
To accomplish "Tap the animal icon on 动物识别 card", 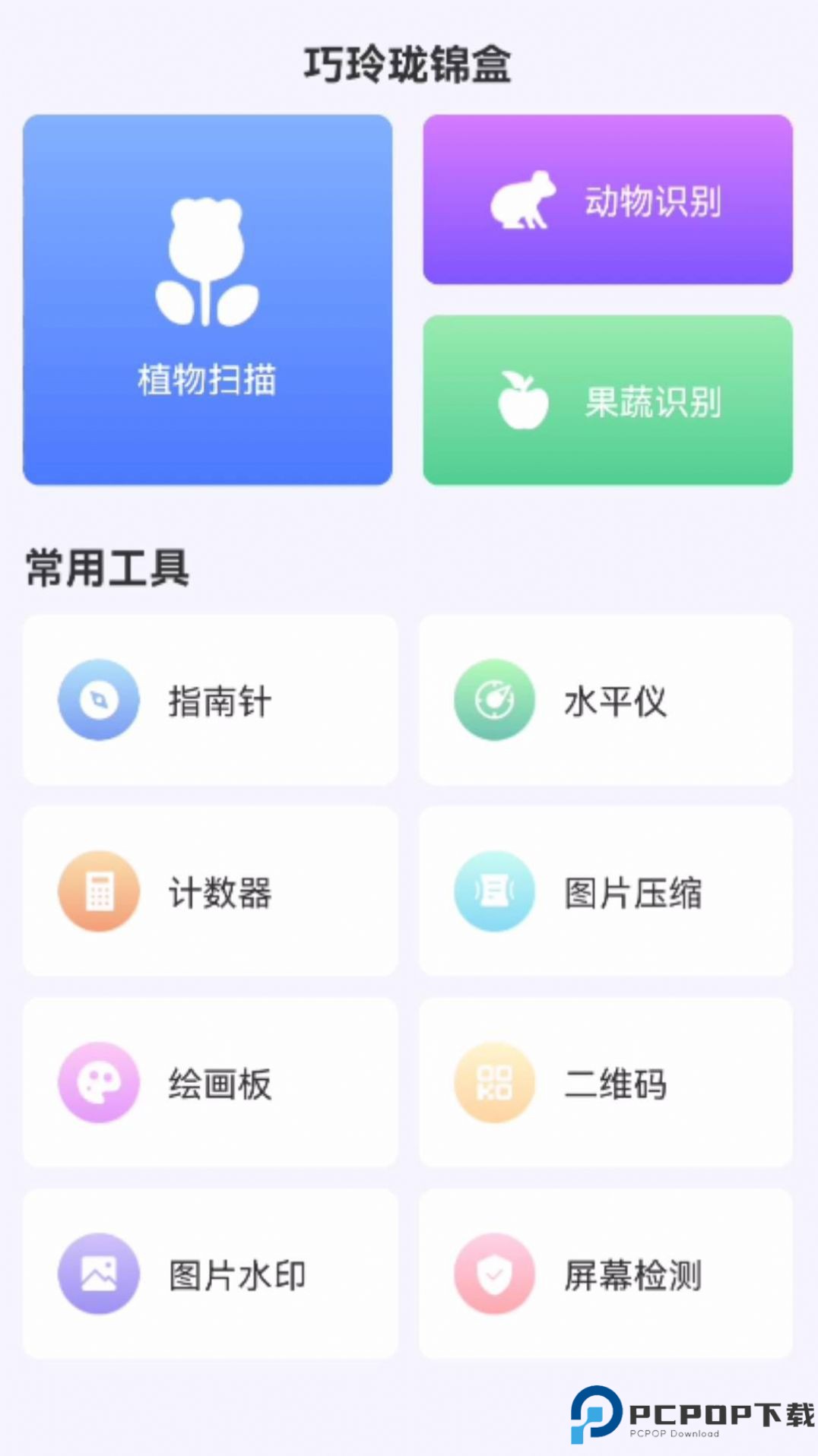I will (x=523, y=201).
